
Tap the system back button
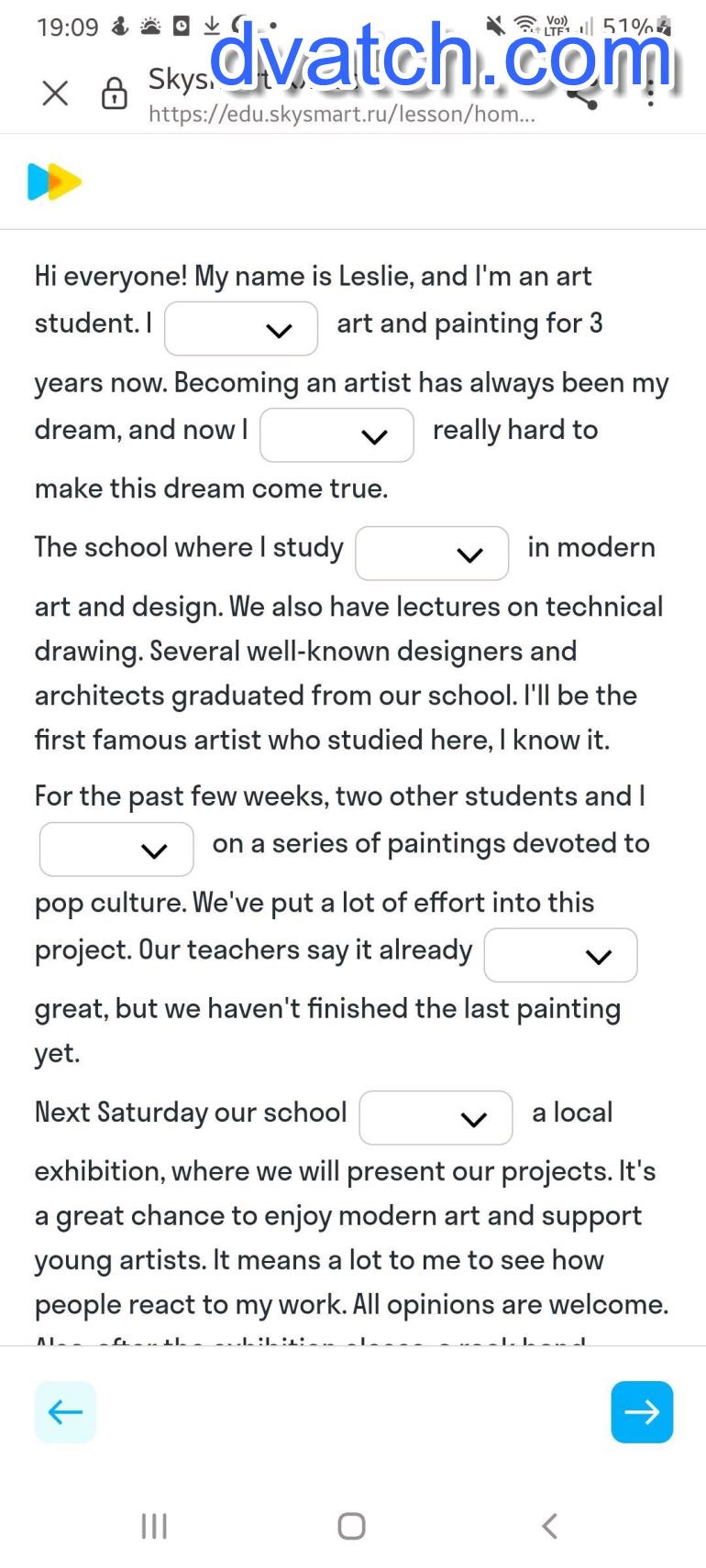(x=549, y=1526)
